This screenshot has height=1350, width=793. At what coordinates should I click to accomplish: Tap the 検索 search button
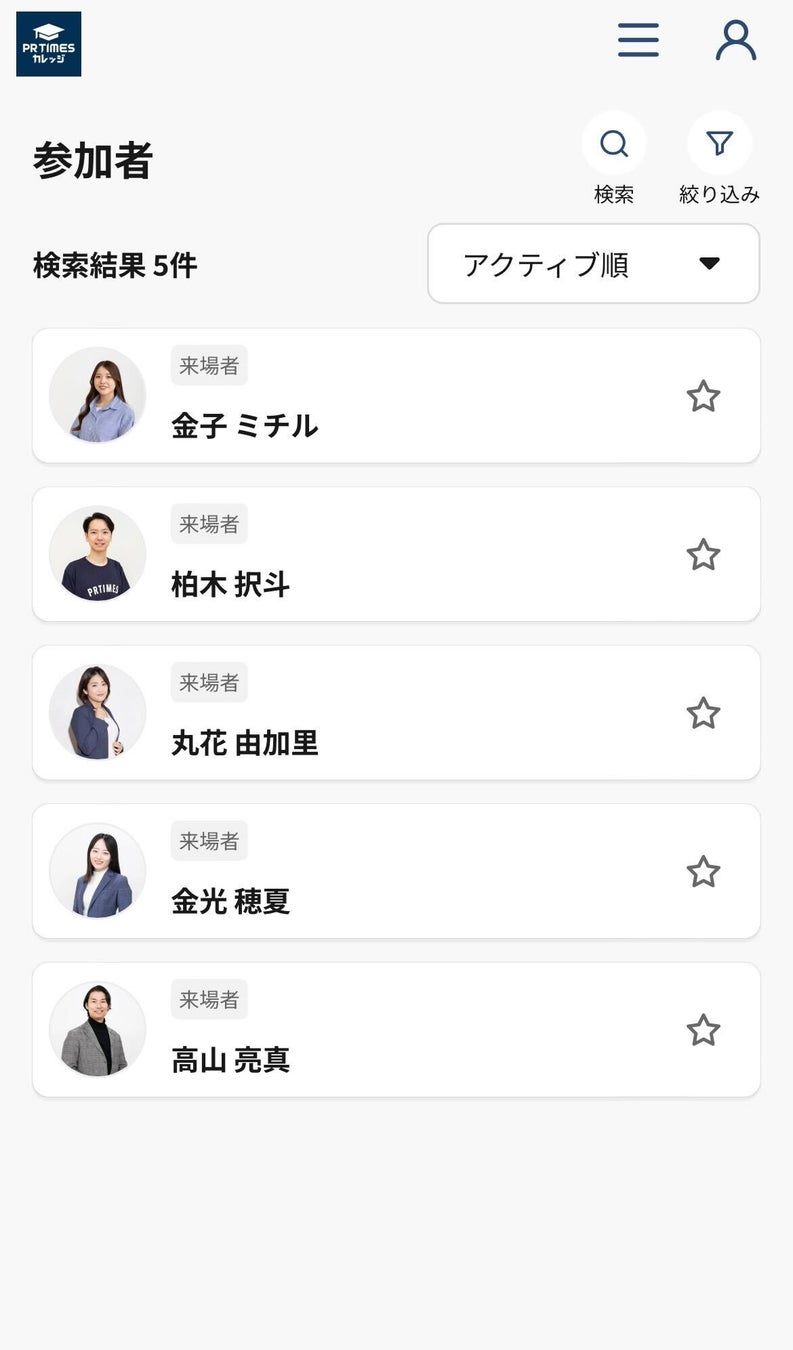coord(614,145)
